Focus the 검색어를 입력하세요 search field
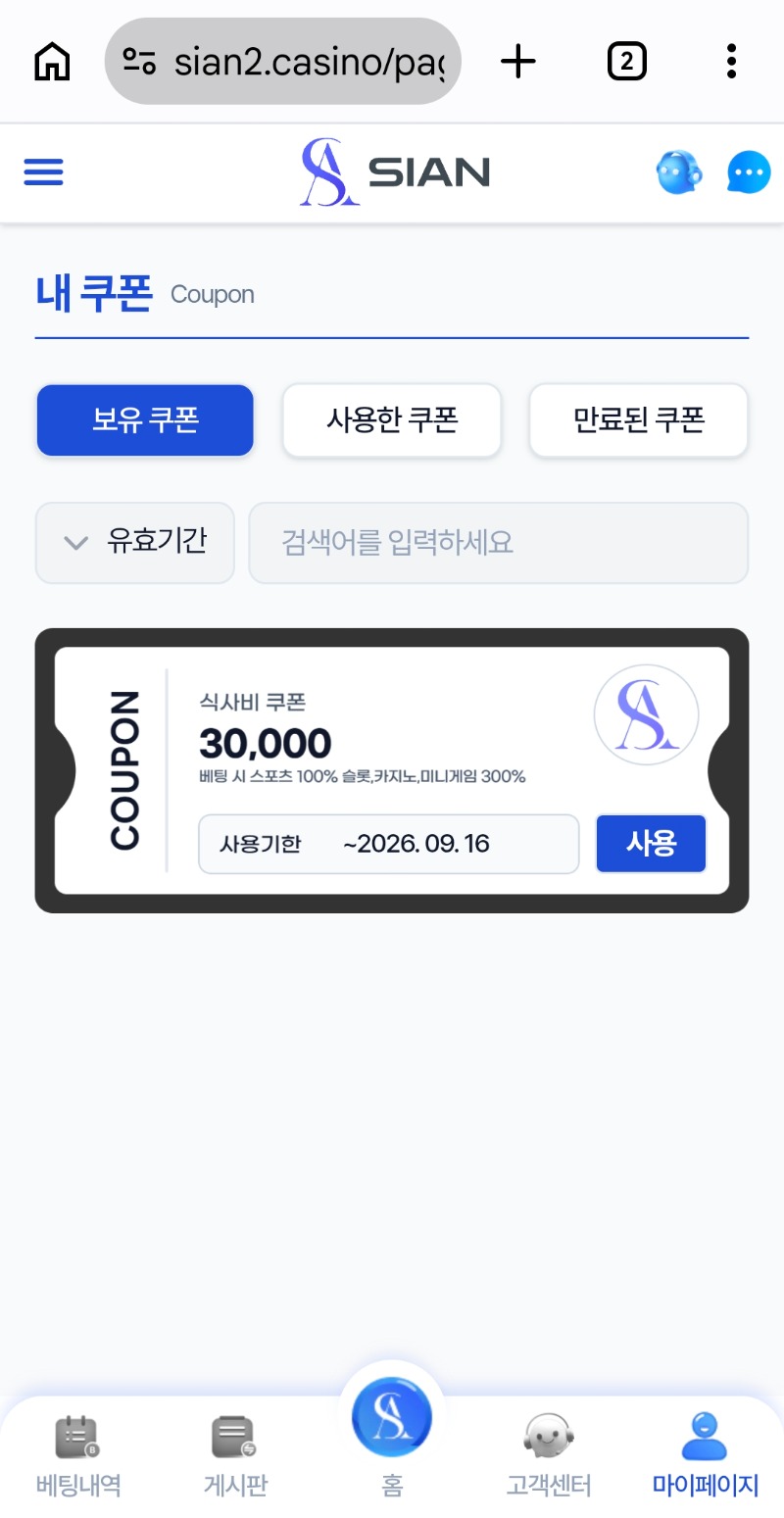The height and width of the screenshot is (1518, 784). tap(499, 542)
